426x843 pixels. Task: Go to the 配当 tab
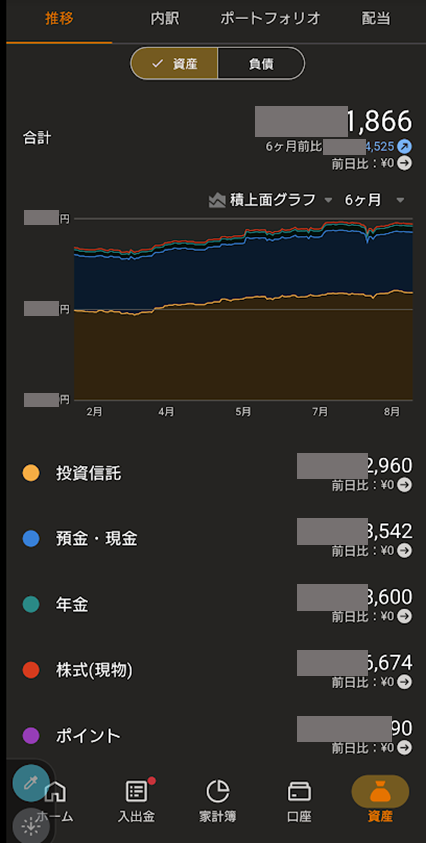375,19
